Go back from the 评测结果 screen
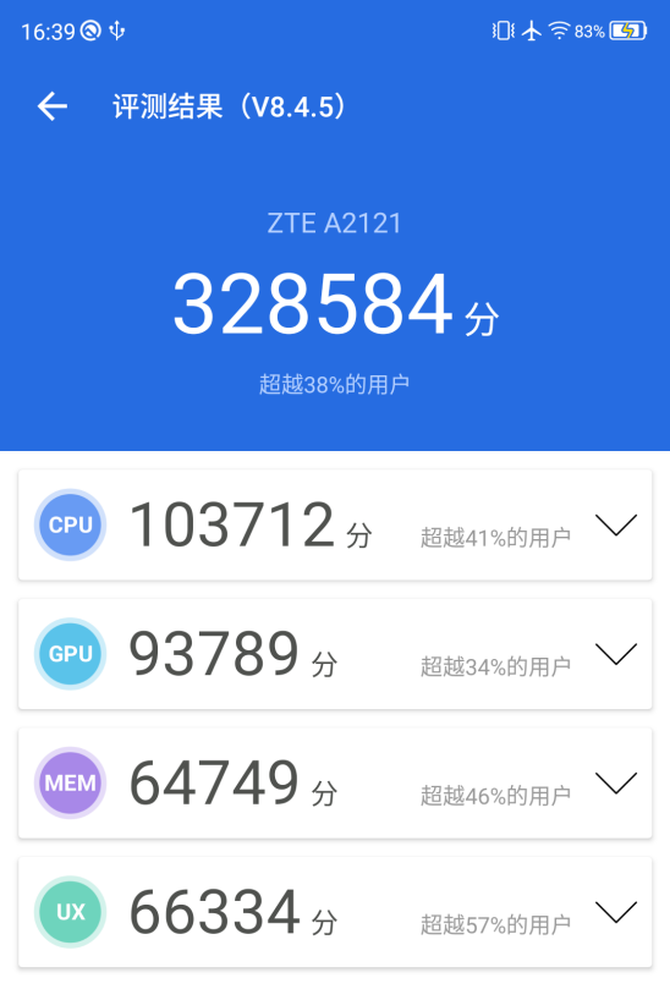 coord(52,107)
